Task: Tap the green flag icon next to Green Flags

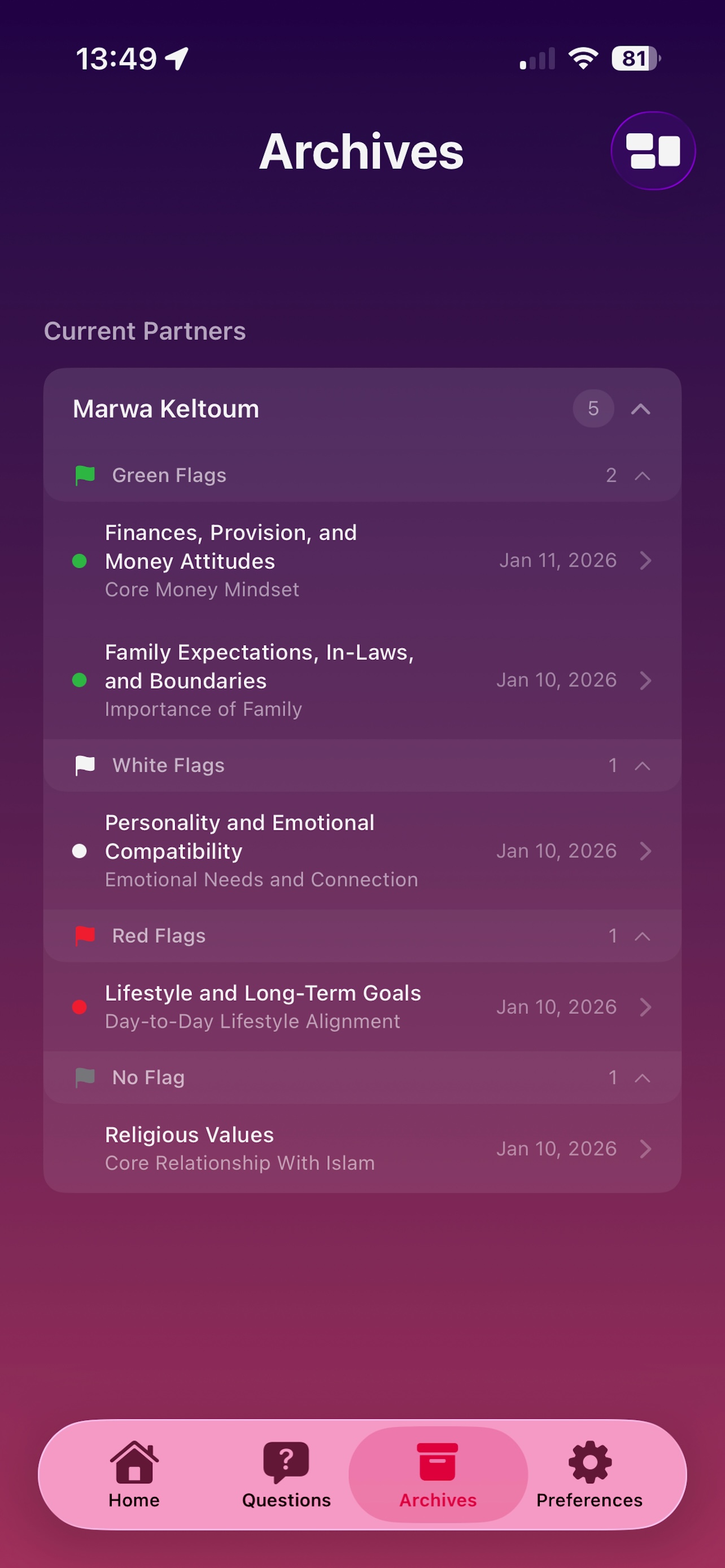Action: [84, 474]
